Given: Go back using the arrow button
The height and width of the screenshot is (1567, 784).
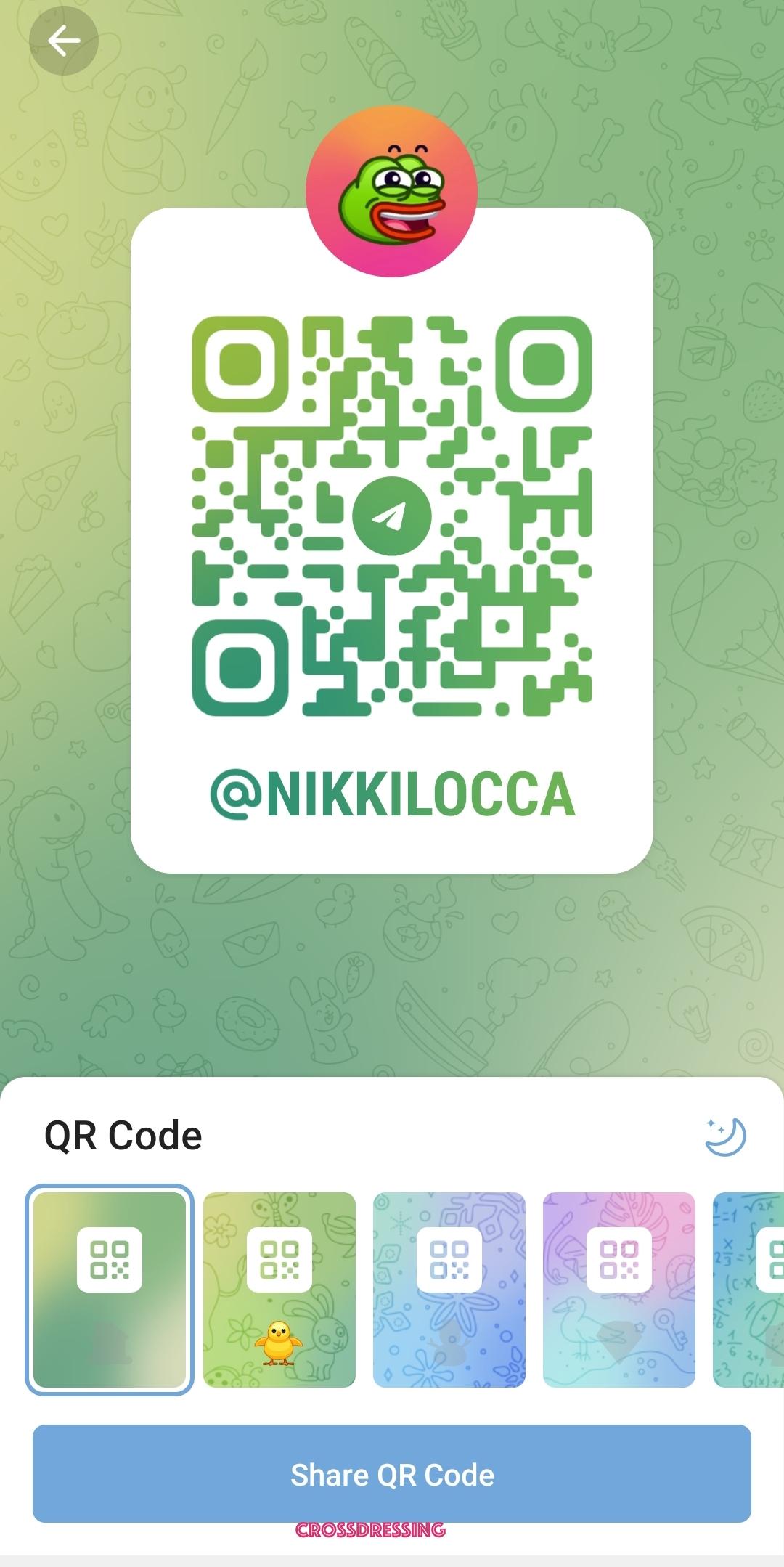Looking at the screenshot, I should [x=63, y=41].
